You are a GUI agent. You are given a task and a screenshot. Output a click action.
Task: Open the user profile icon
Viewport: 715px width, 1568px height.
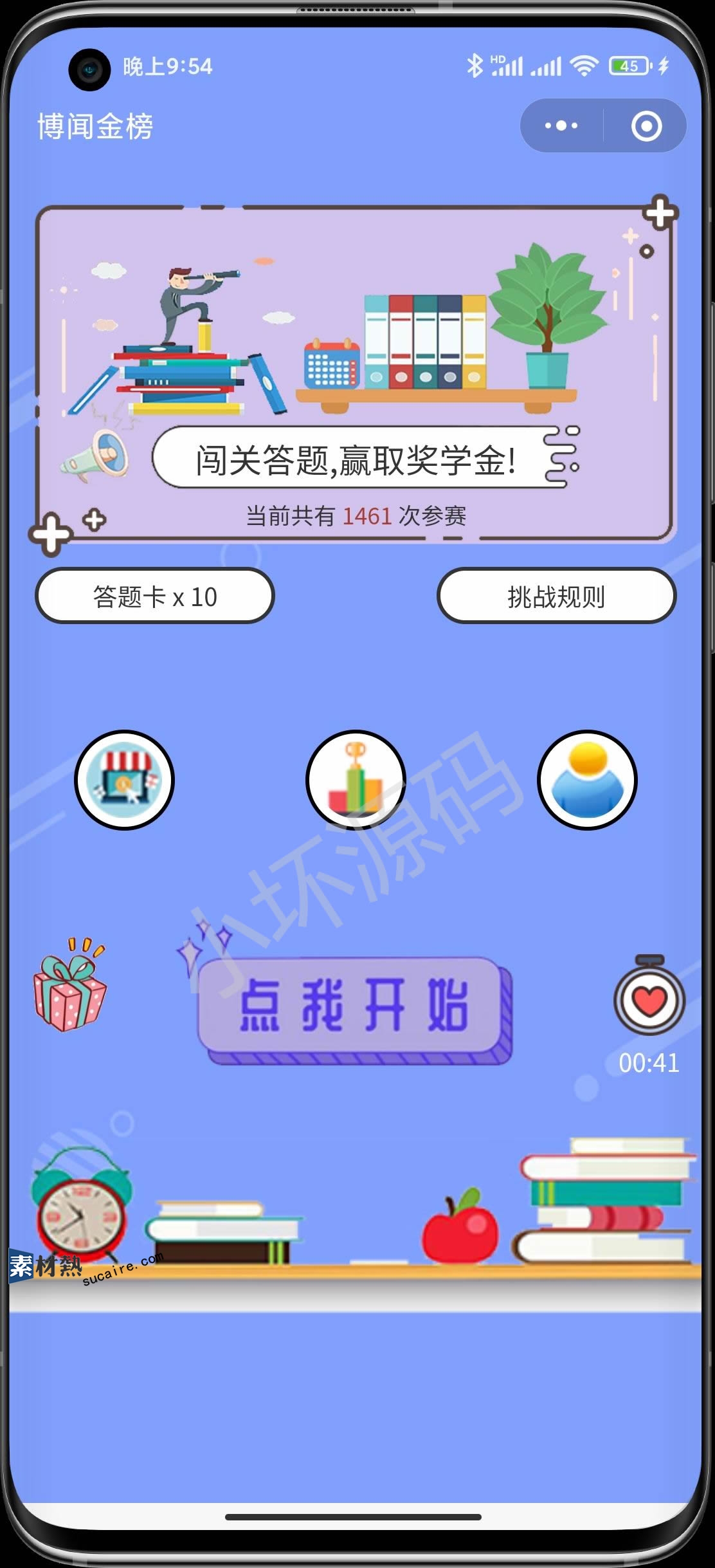(x=587, y=780)
